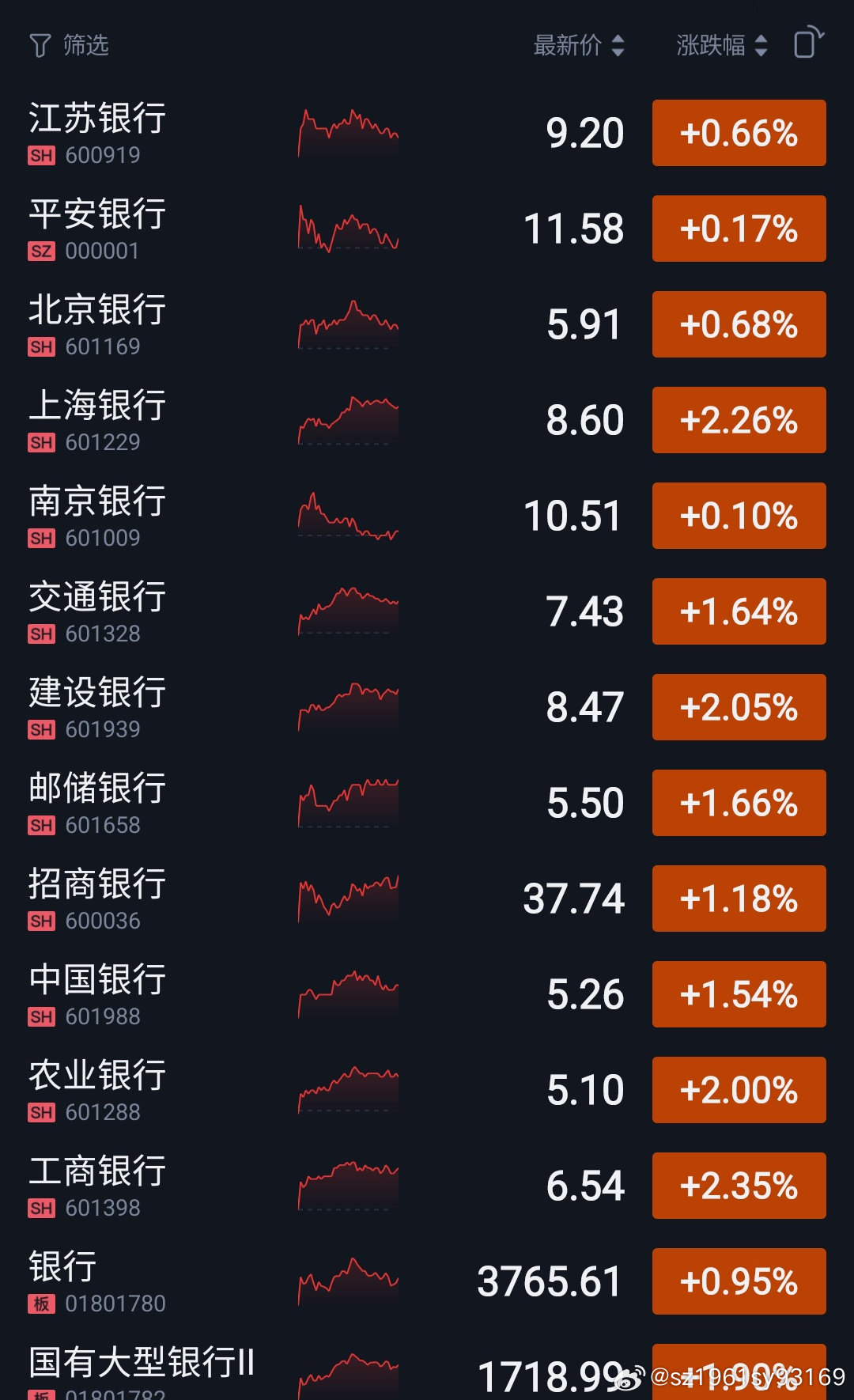Select the 涨跌幅 column header
The height and width of the screenshot is (1400, 854).
pos(709,45)
